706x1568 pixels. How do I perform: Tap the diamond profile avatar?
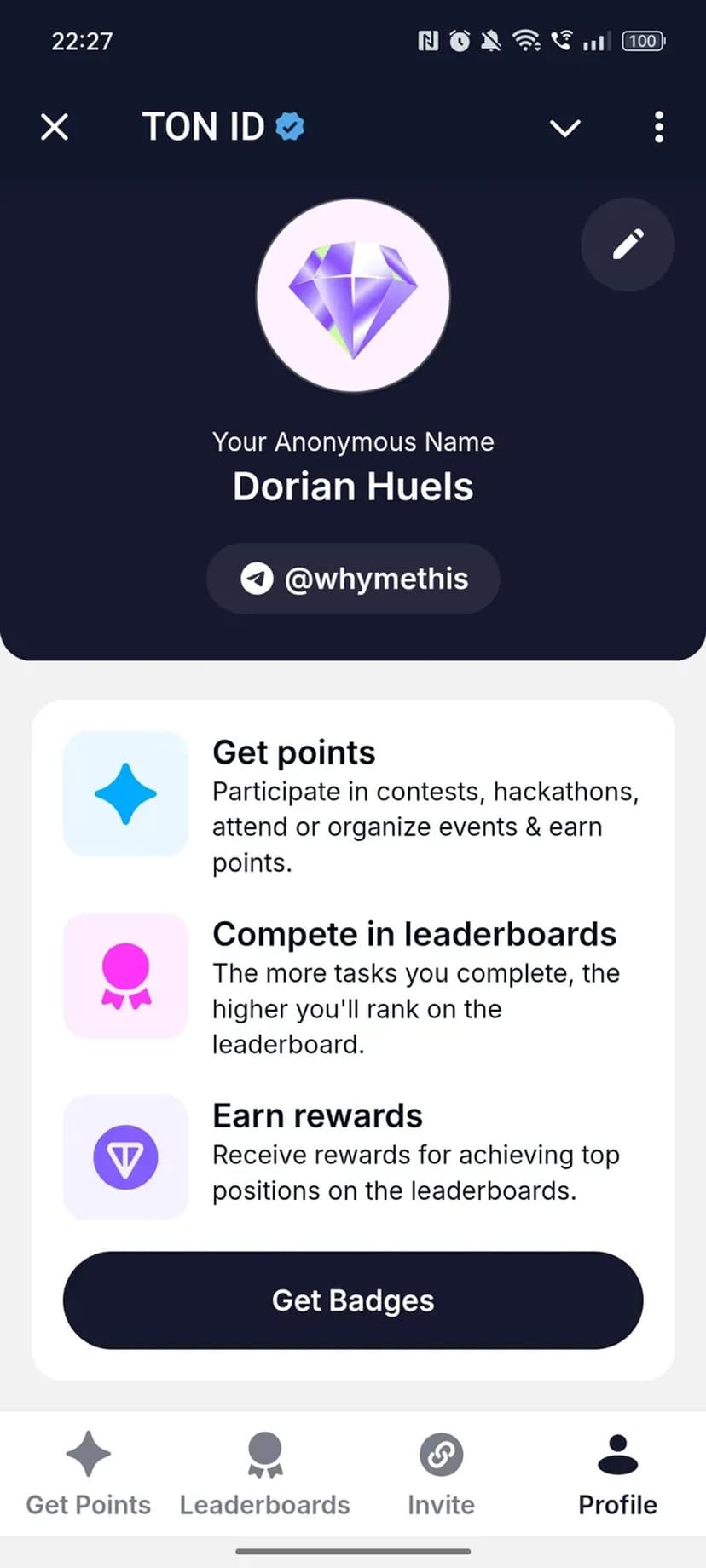tap(353, 295)
